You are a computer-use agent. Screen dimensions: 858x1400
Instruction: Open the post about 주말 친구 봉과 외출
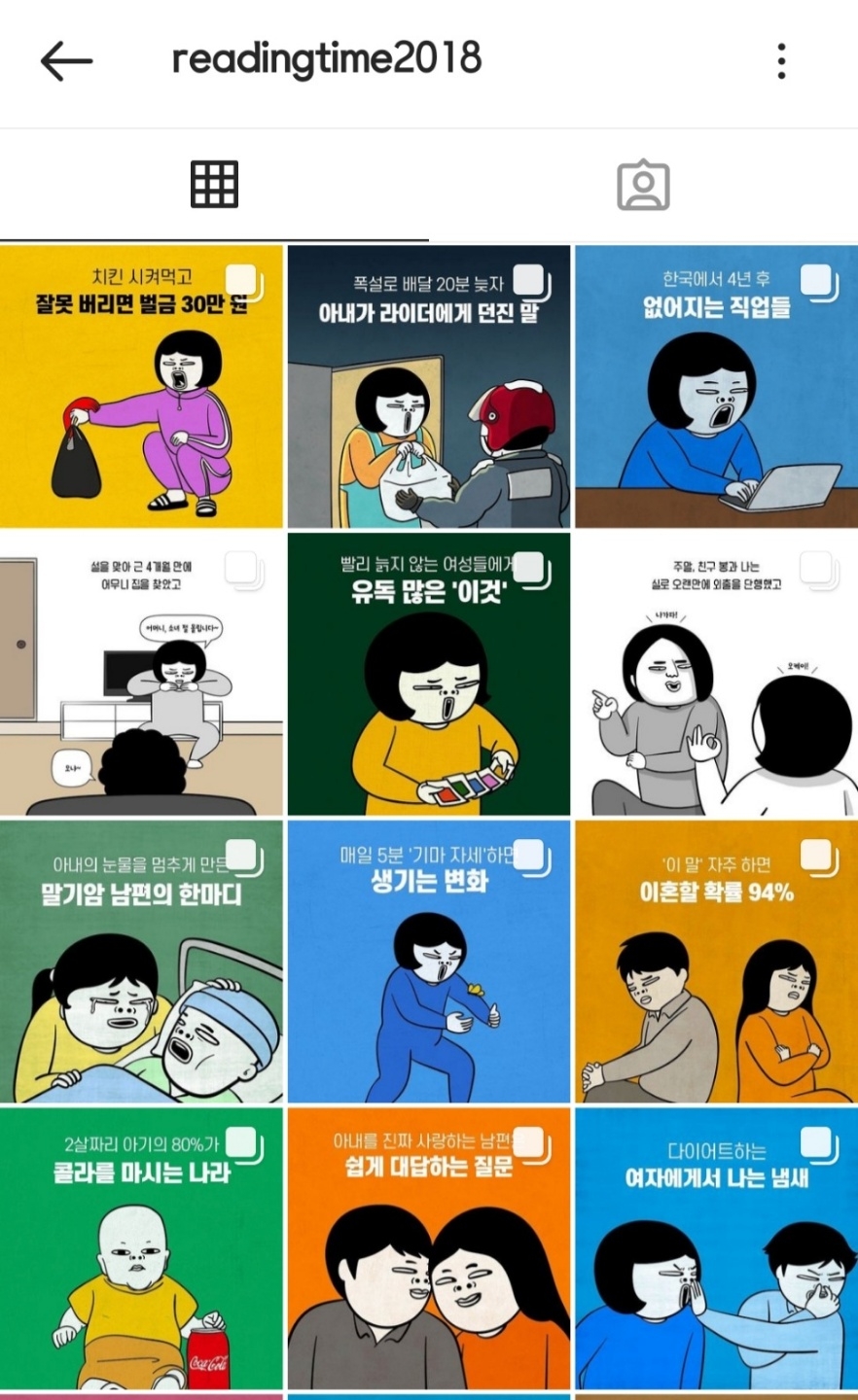(716, 675)
